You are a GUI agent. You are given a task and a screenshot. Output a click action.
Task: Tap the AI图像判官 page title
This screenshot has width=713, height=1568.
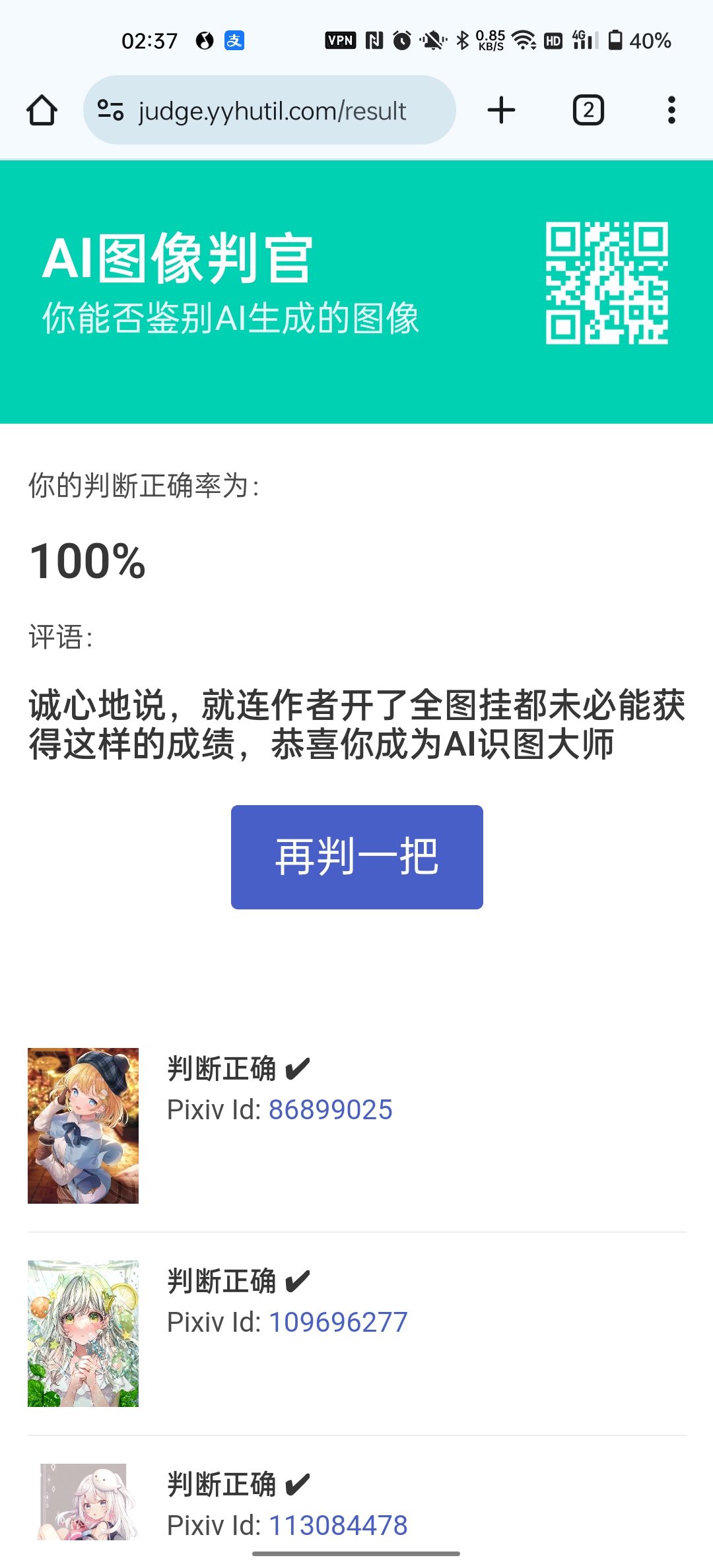click(178, 259)
